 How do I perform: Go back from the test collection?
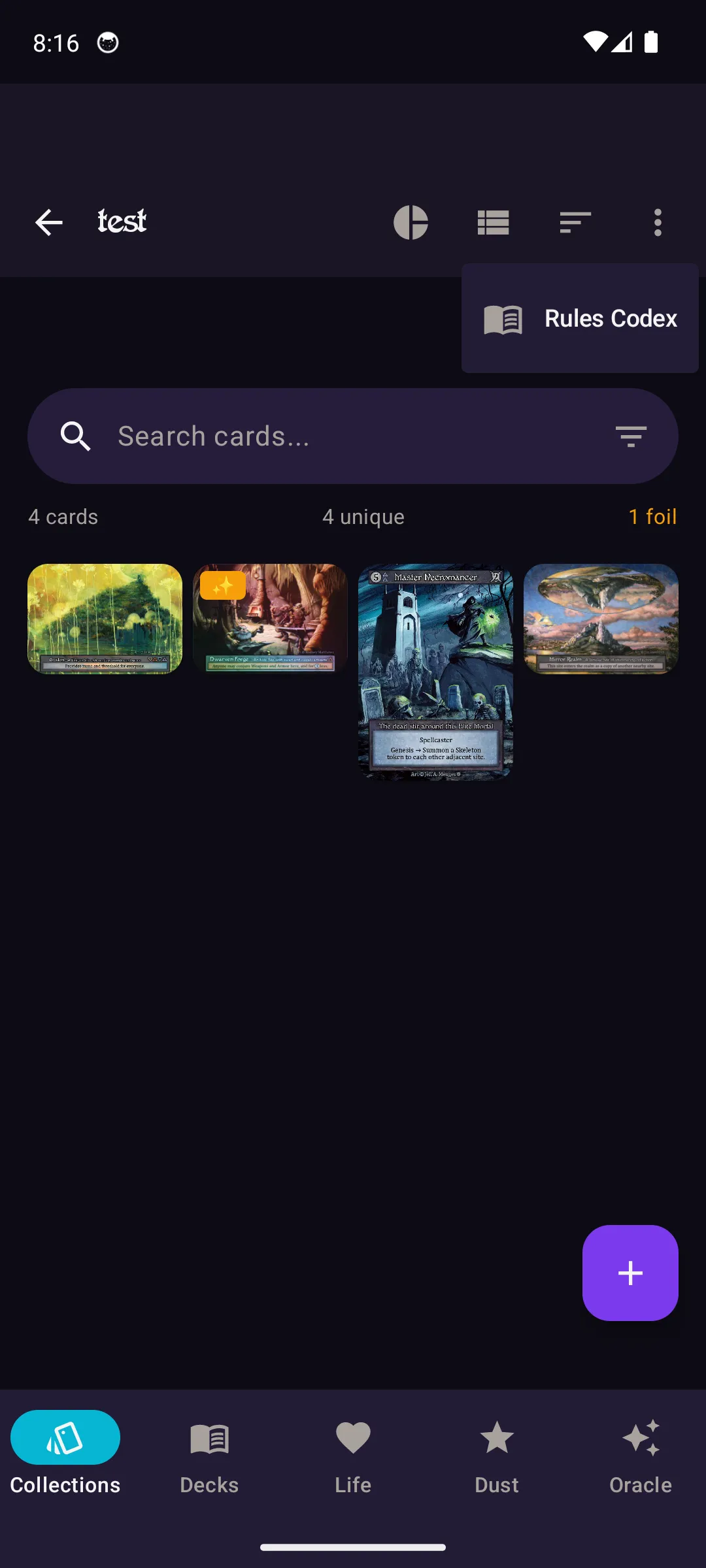pyautogui.click(x=49, y=223)
